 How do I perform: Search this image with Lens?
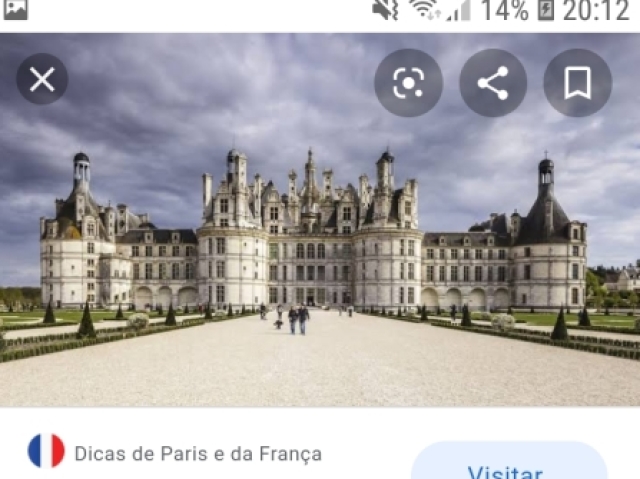tap(408, 83)
